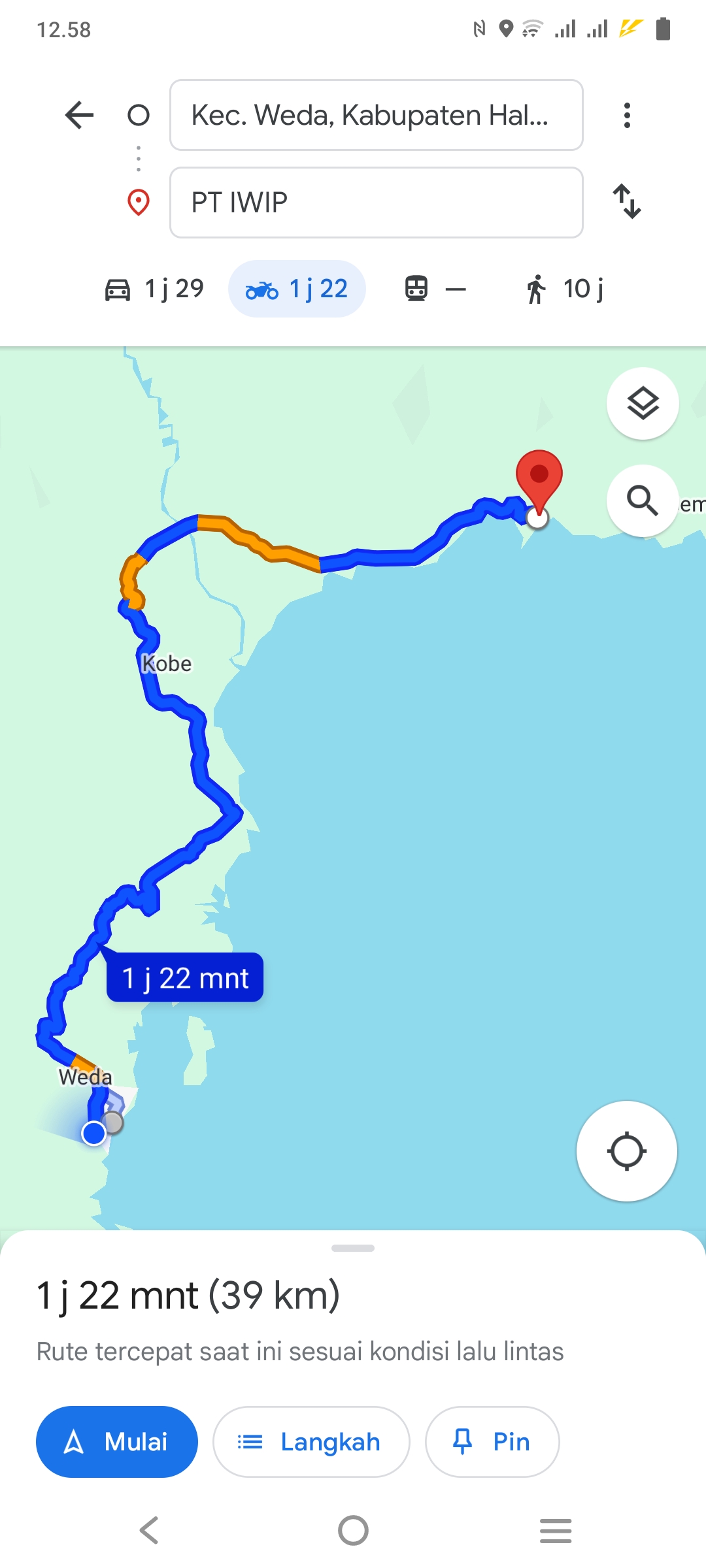Center map on my location
Image resolution: width=706 pixels, height=1568 pixels.
point(627,1151)
